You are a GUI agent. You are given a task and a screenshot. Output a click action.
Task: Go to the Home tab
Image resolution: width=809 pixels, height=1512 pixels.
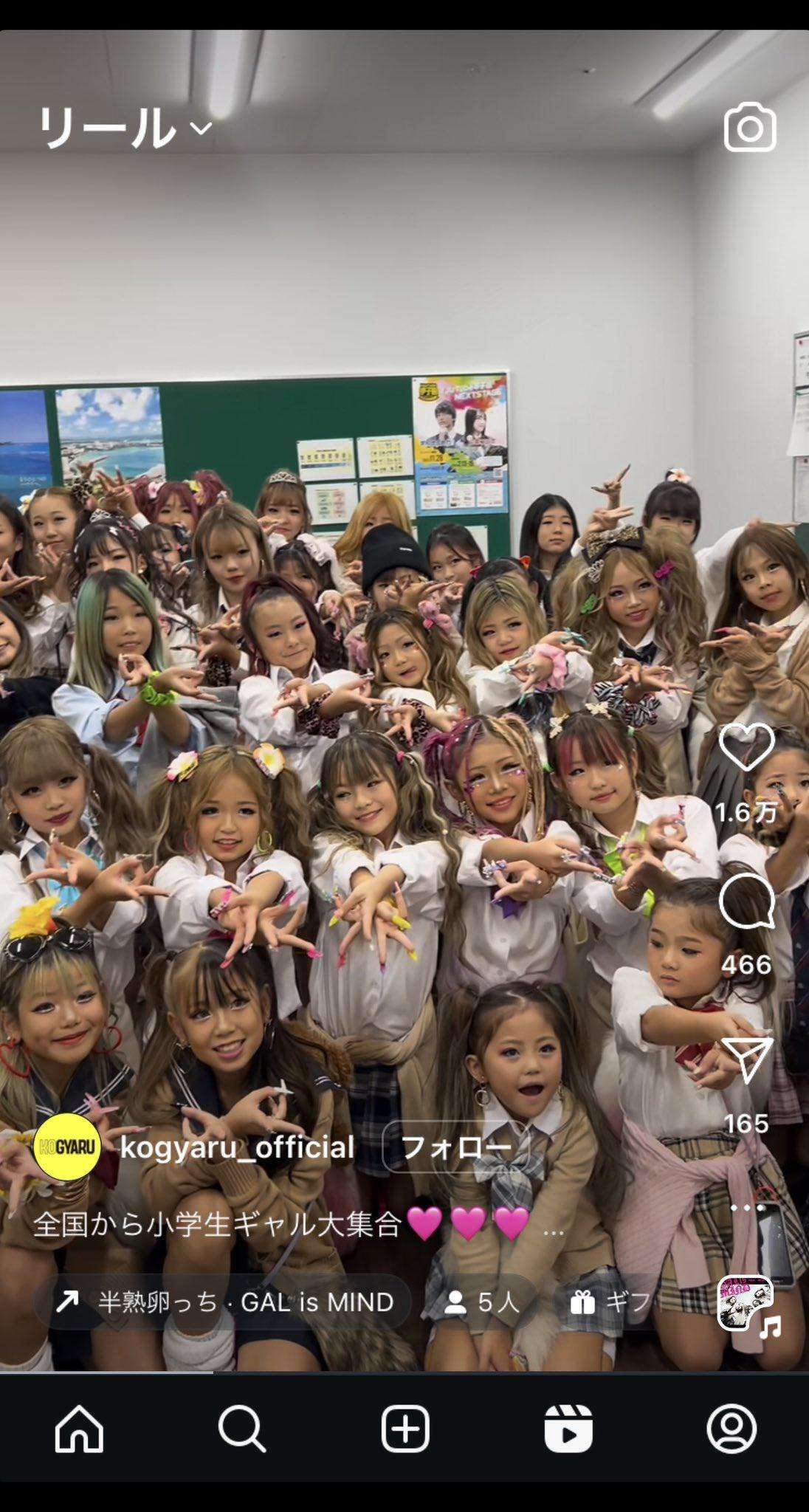coord(79,1429)
